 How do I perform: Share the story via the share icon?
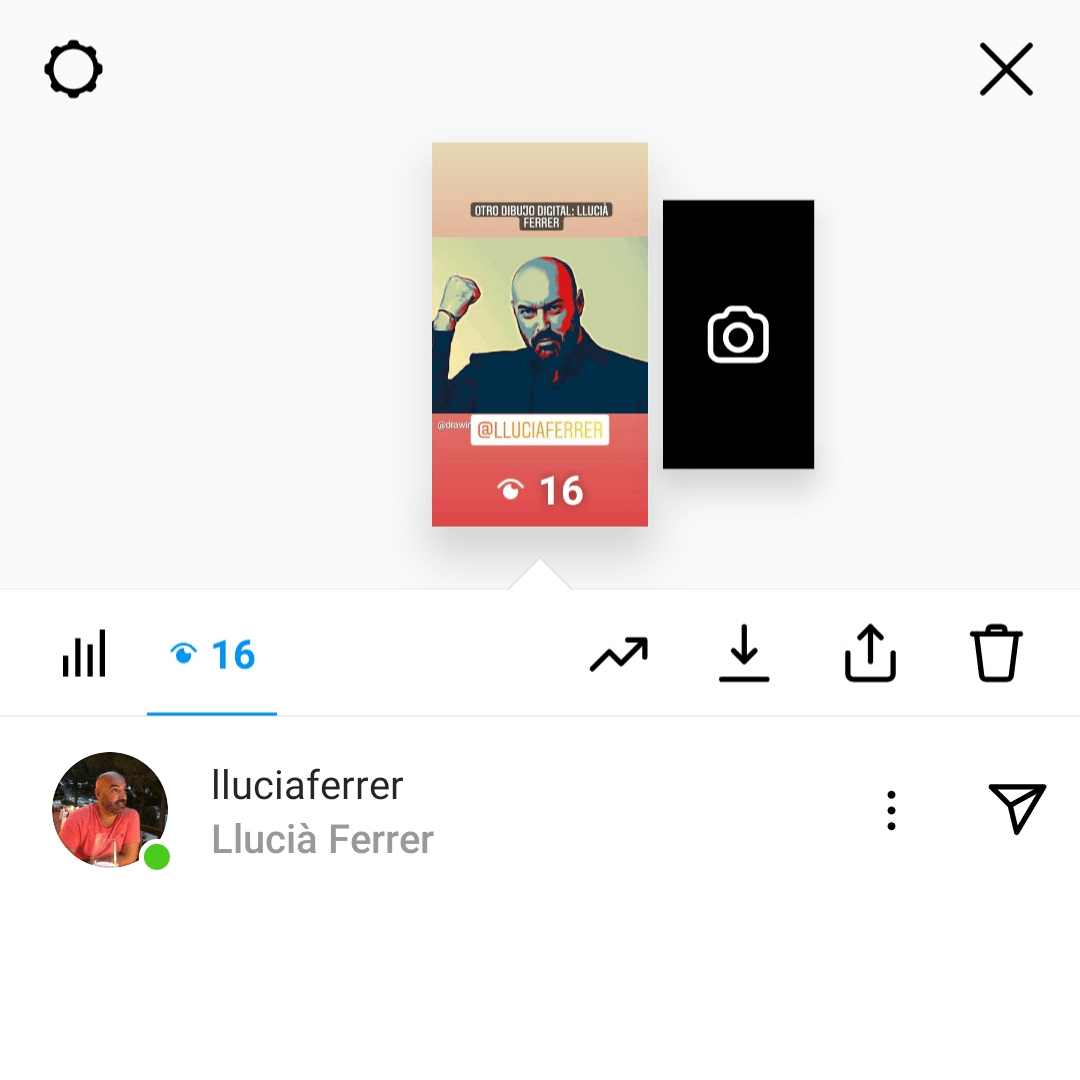tap(870, 655)
